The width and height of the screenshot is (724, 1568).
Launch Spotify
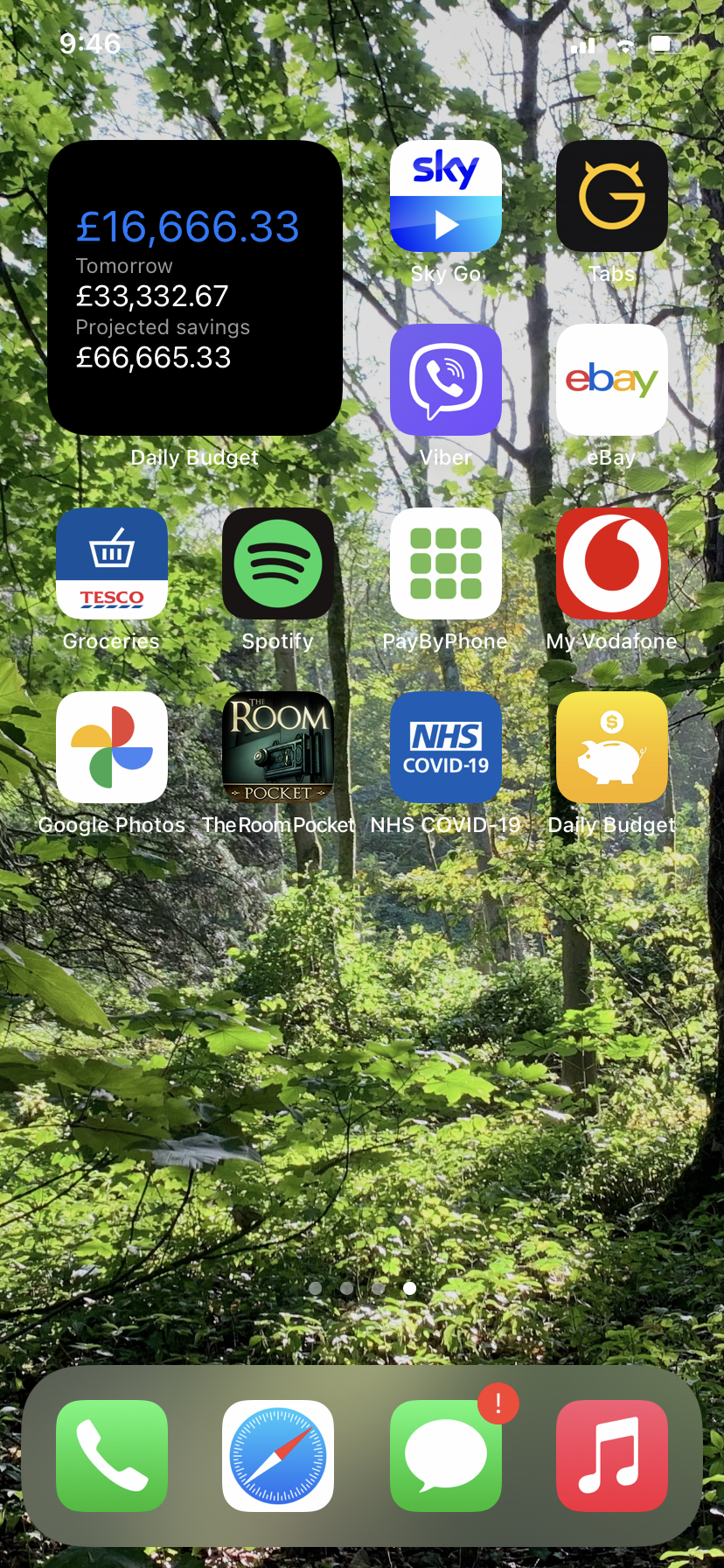click(x=278, y=563)
